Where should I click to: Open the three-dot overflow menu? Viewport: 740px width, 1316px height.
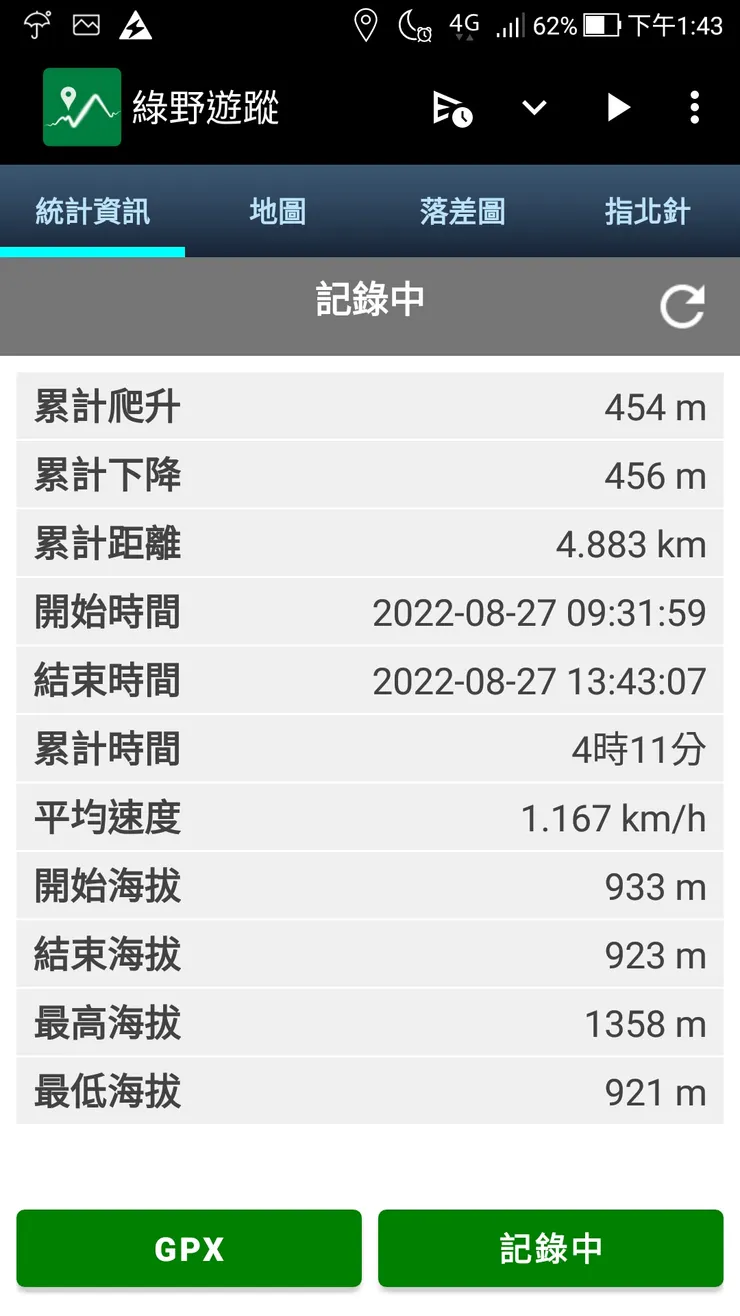[694, 107]
